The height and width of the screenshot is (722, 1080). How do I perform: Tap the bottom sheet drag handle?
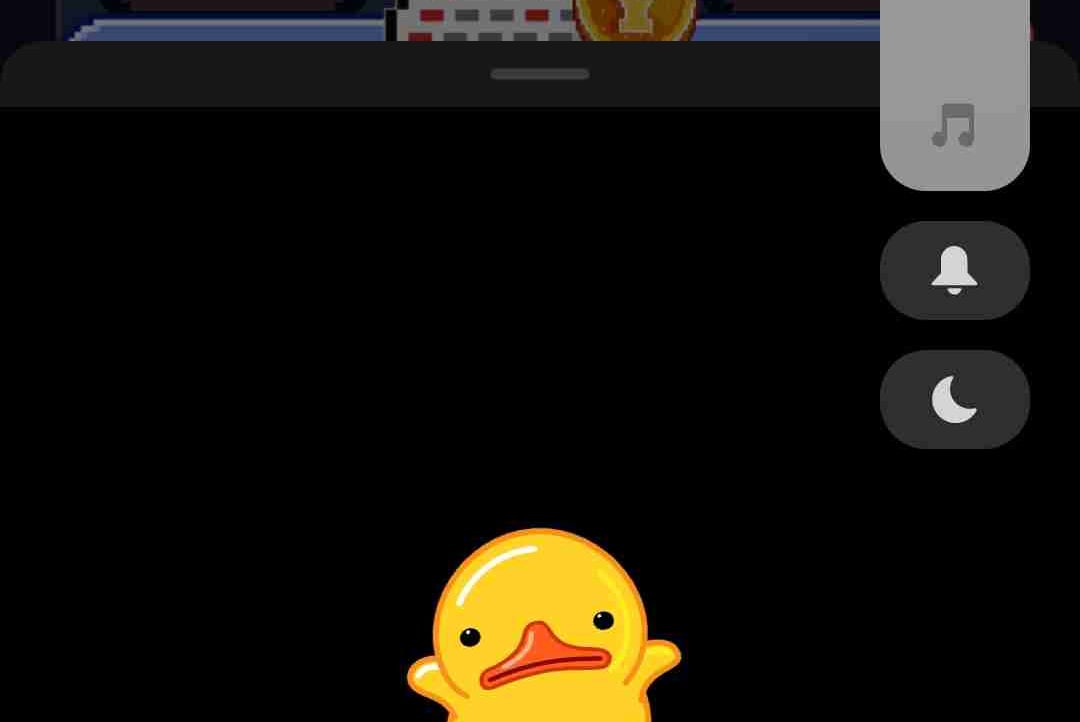click(x=540, y=74)
